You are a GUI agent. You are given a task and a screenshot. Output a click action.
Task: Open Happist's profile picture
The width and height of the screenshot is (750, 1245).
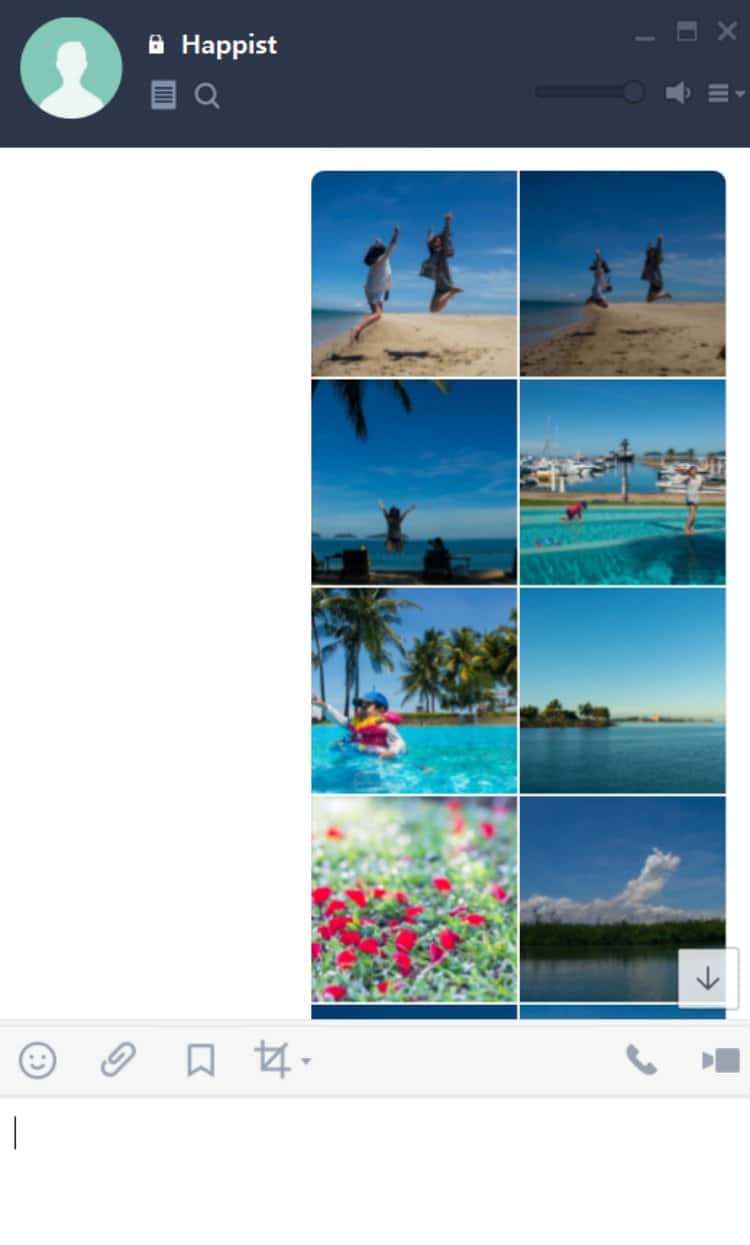71,68
